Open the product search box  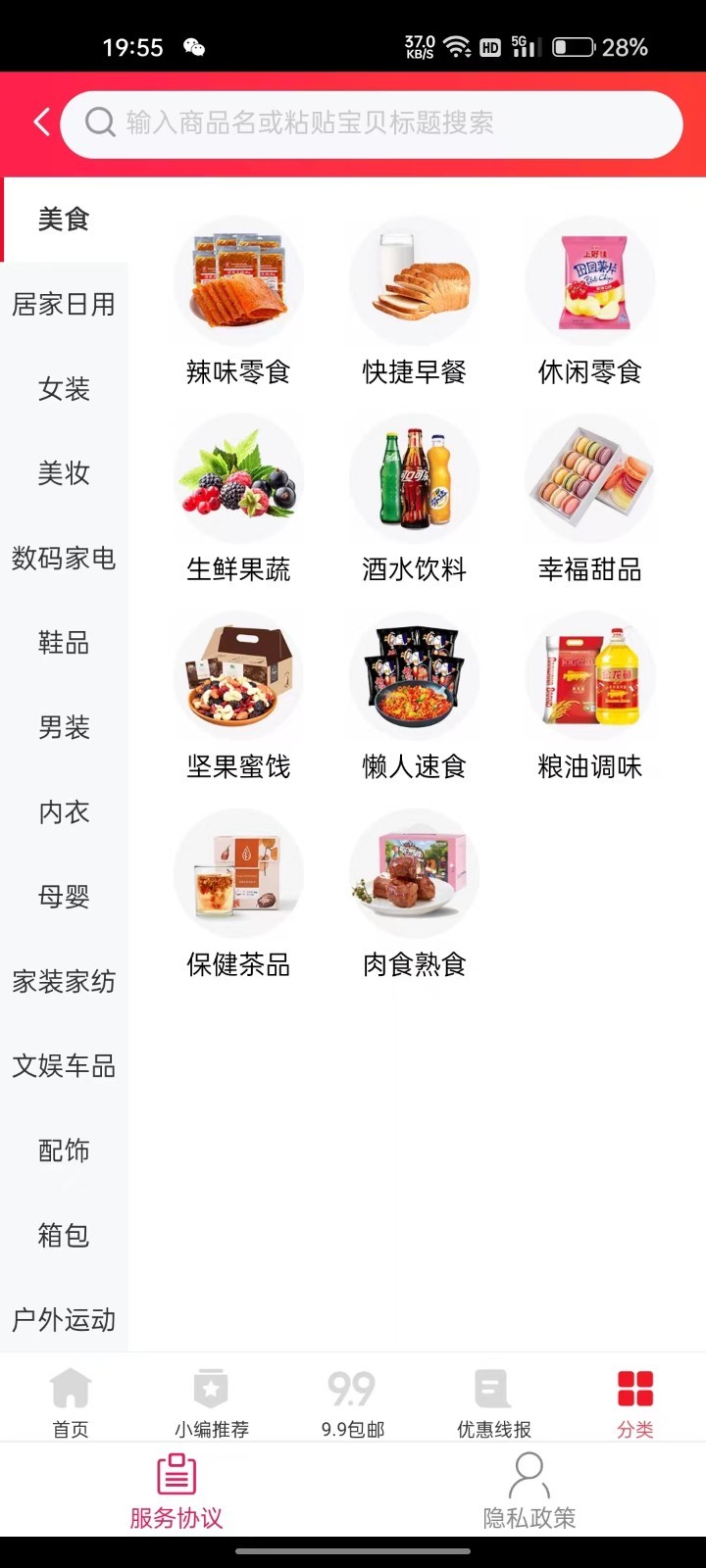373,123
